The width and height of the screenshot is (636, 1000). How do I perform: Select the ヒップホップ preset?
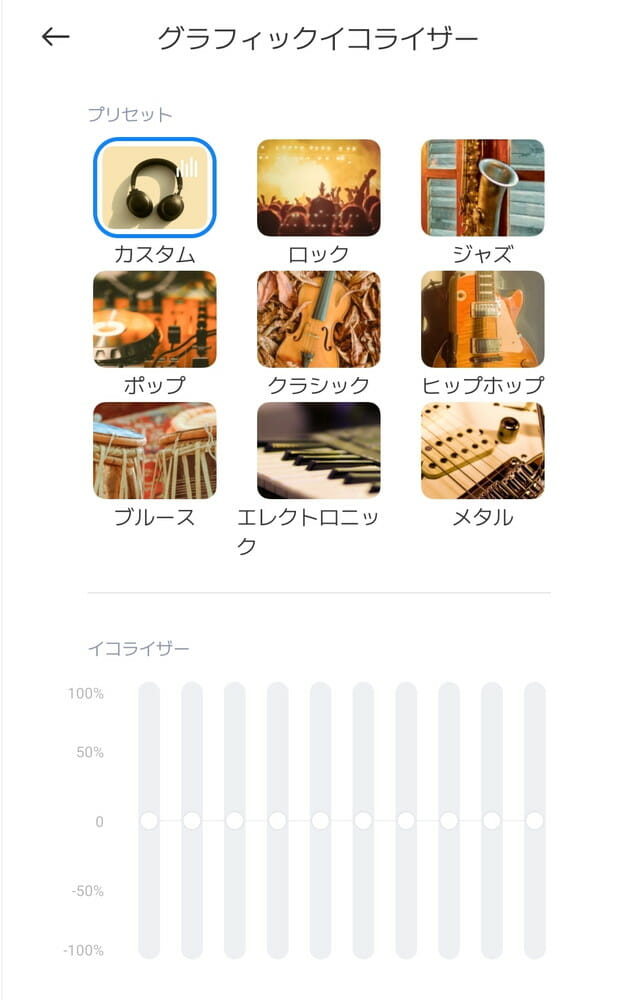pos(482,319)
